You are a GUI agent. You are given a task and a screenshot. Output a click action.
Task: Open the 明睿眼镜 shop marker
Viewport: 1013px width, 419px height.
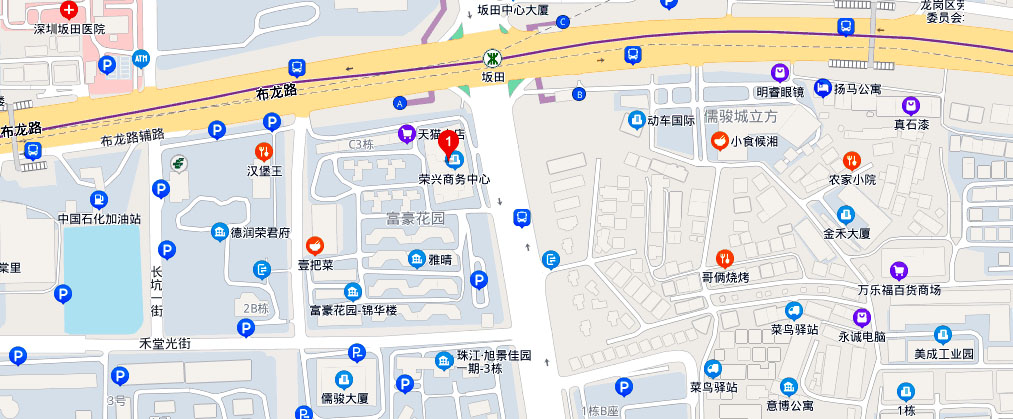(x=779, y=72)
